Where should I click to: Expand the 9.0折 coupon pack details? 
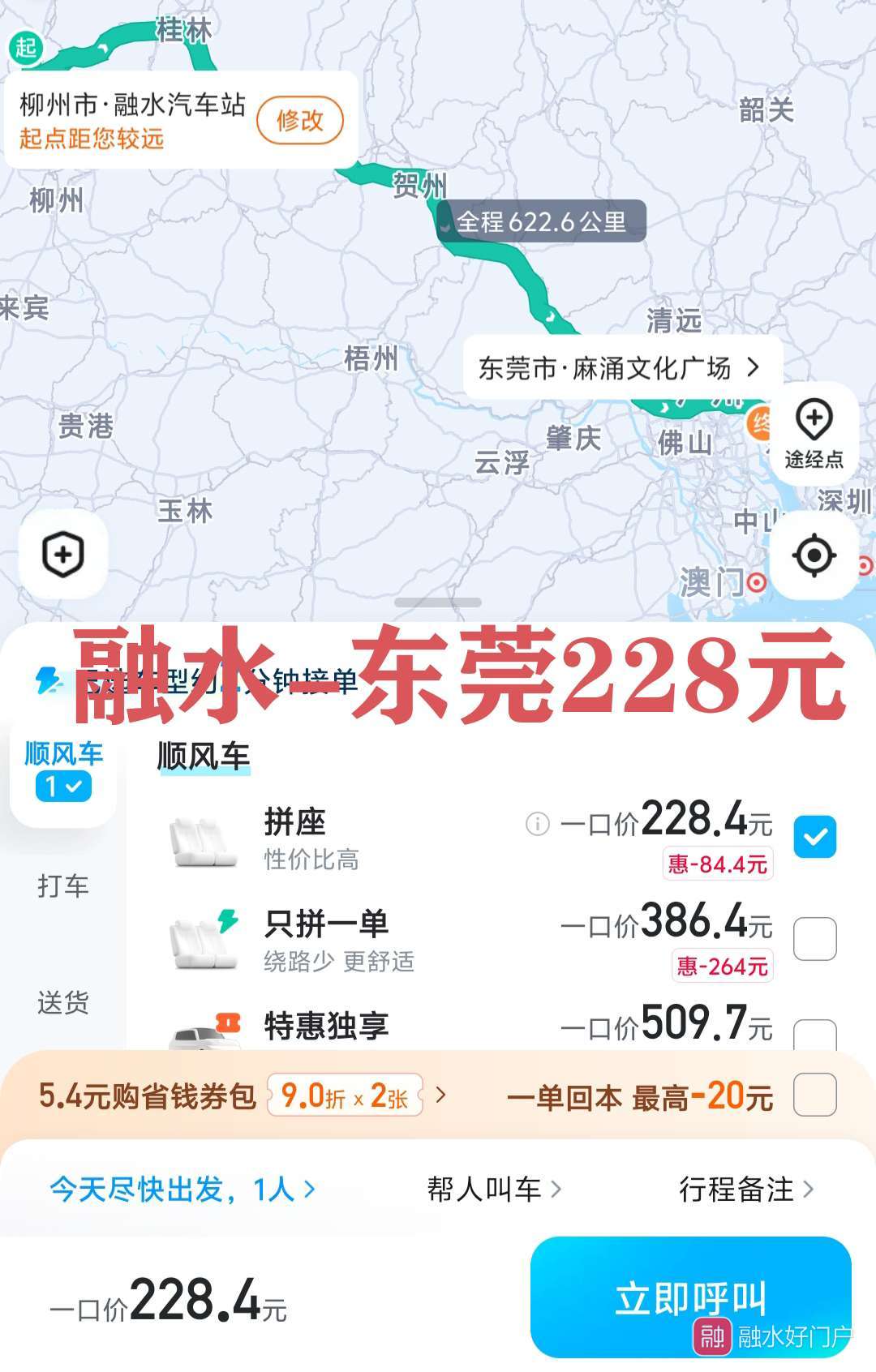[440, 1095]
